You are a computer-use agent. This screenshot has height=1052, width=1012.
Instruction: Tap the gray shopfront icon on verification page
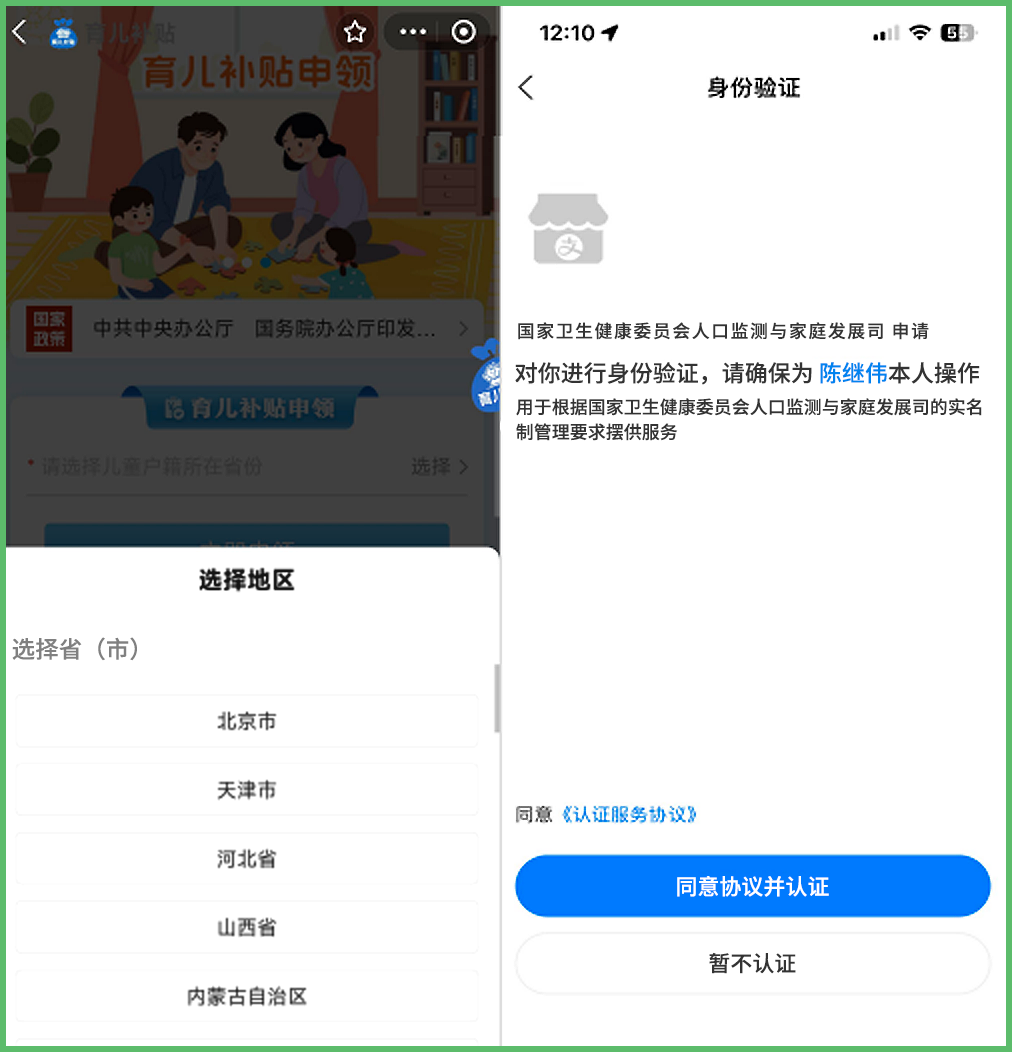(x=568, y=229)
